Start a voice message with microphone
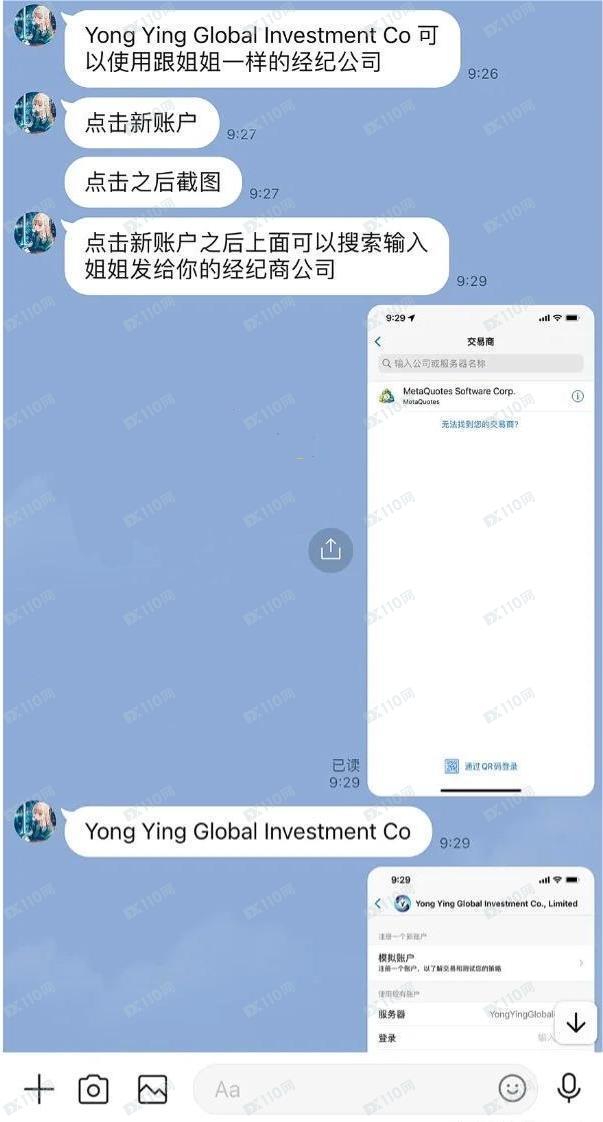The height and width of the screenshot is (1122, 603). pos(569,1088)
